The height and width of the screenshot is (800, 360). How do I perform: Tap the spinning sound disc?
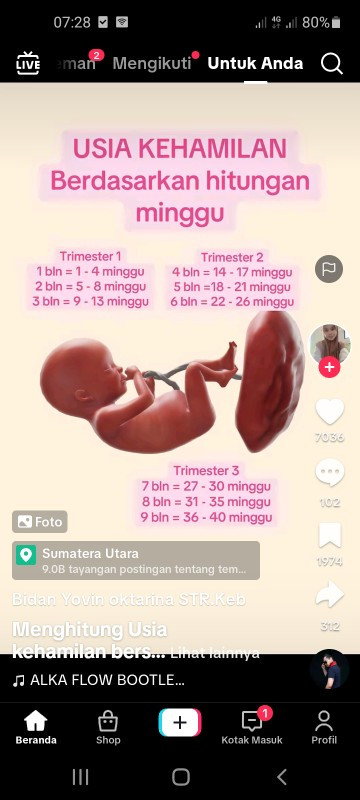pos(329,669)
